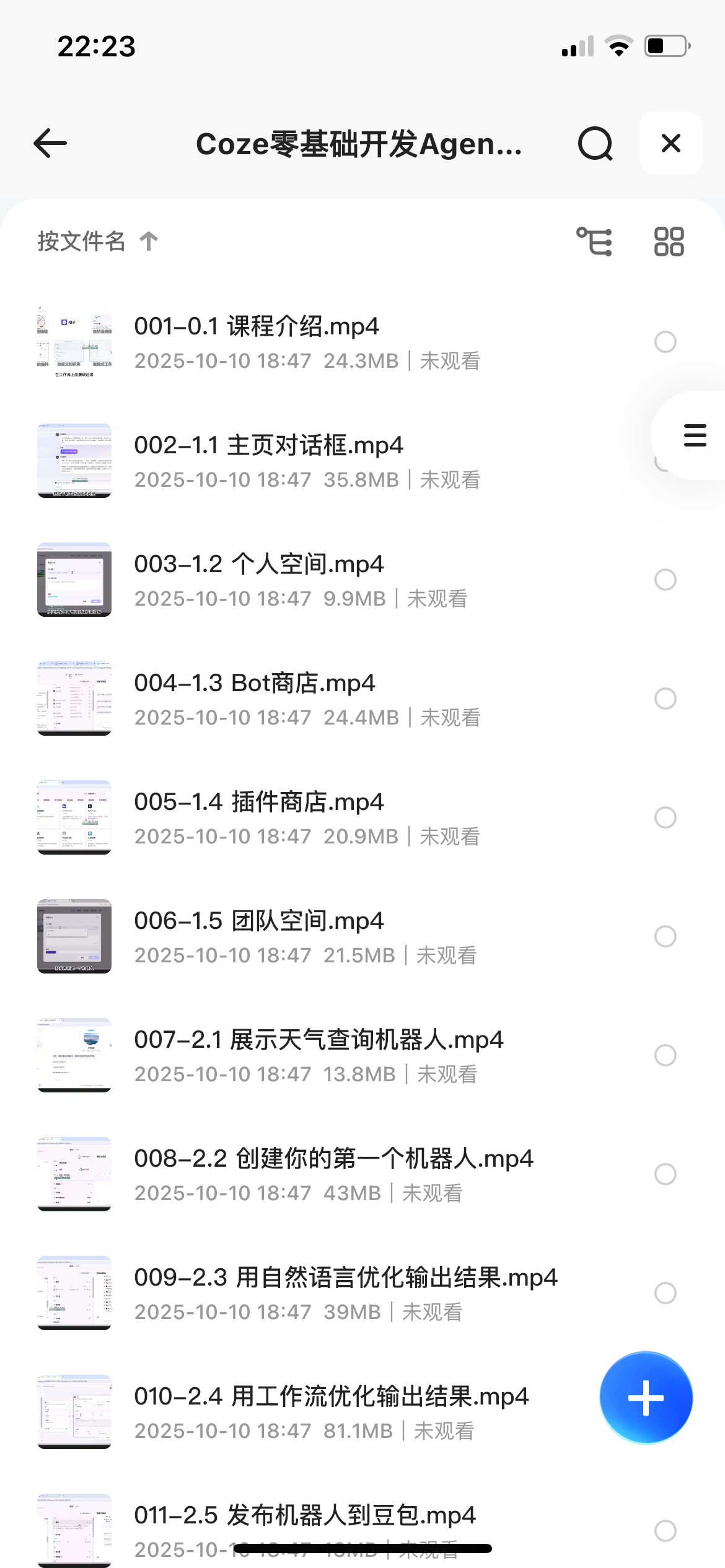Select the circle for 003-1.2 个人空间.mp4

click(x=665, y=580)
